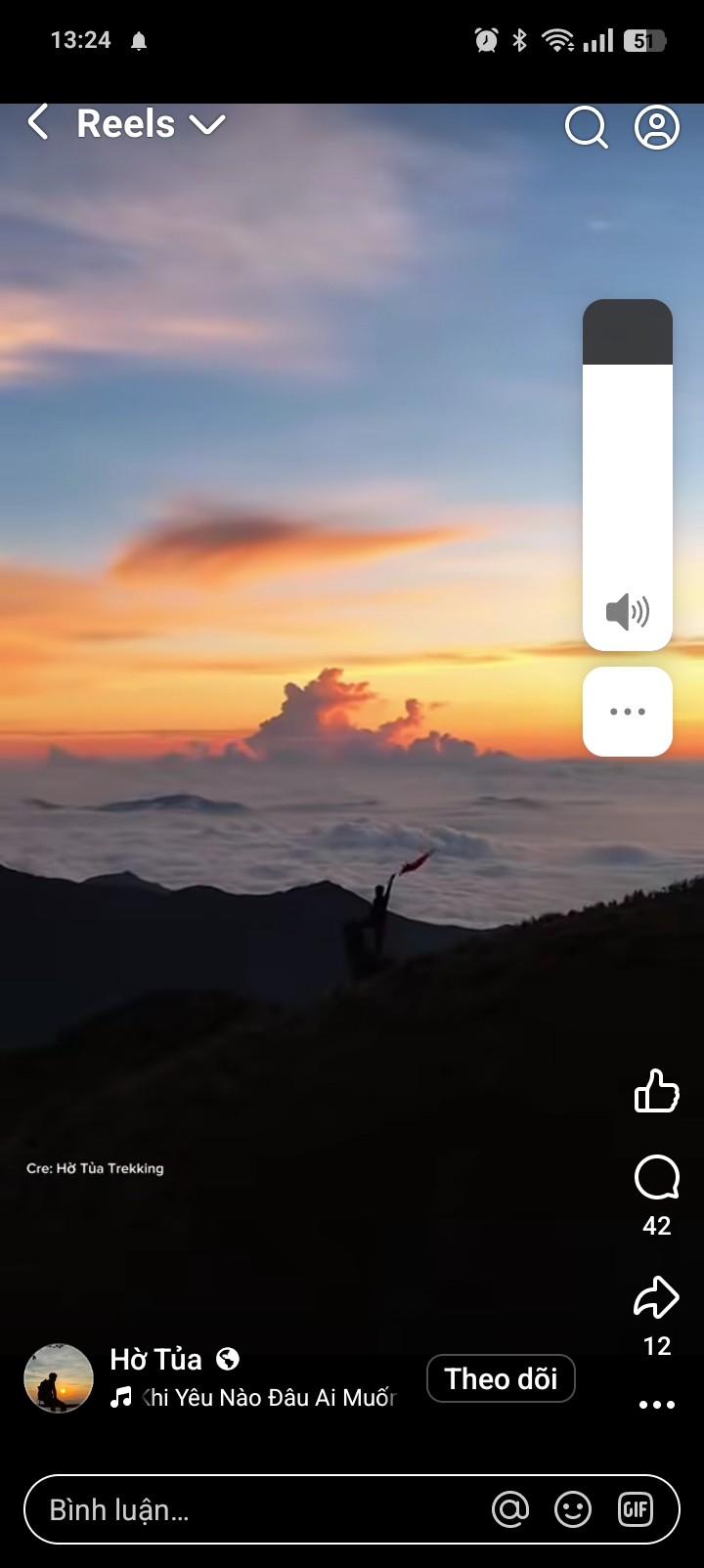Image resolution: width=704 pixels, height=1568 pixels.
Task: Like this reel
Action: coord(657,1091)
